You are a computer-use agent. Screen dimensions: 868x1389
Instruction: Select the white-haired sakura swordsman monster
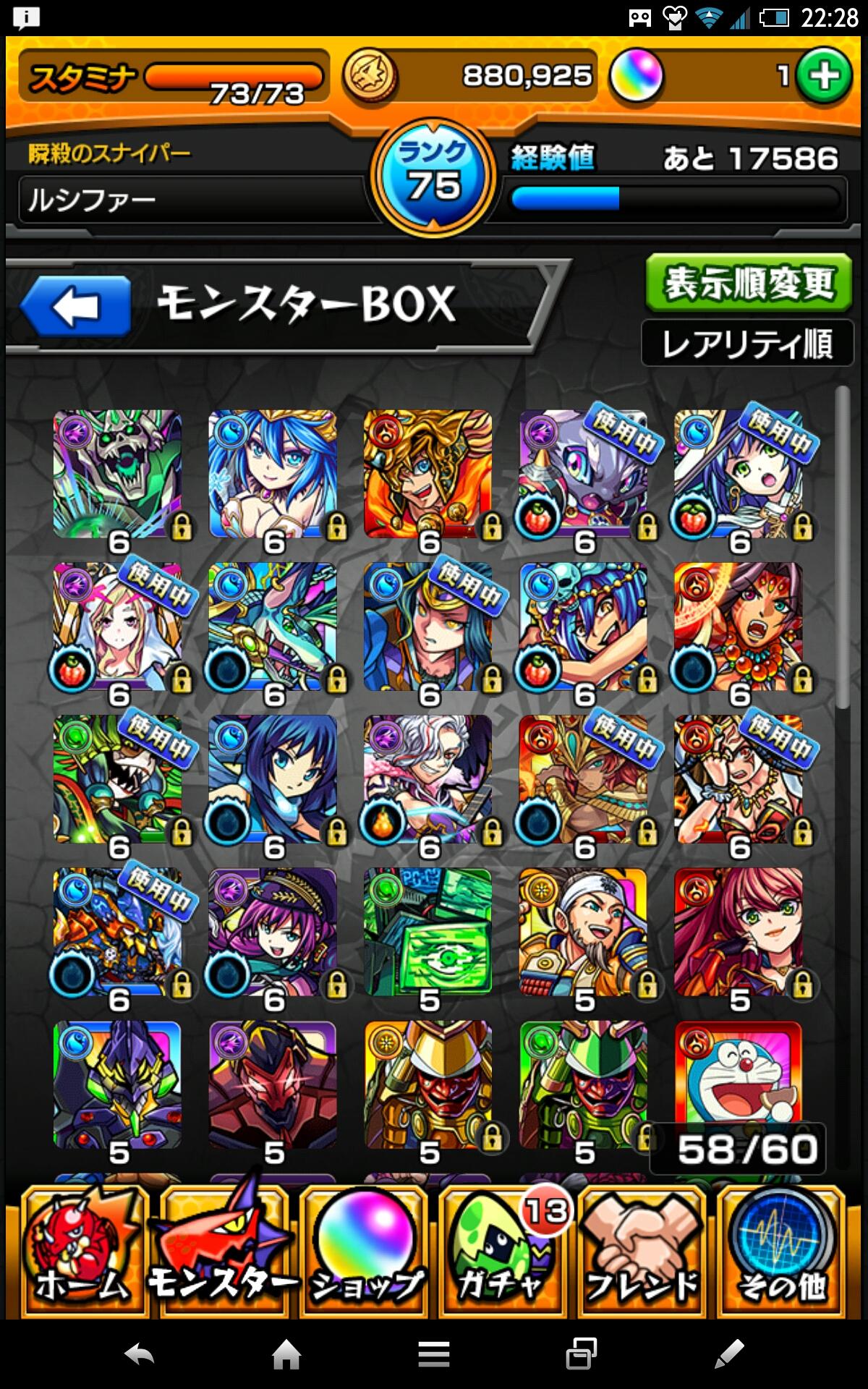tap(427, 779)
